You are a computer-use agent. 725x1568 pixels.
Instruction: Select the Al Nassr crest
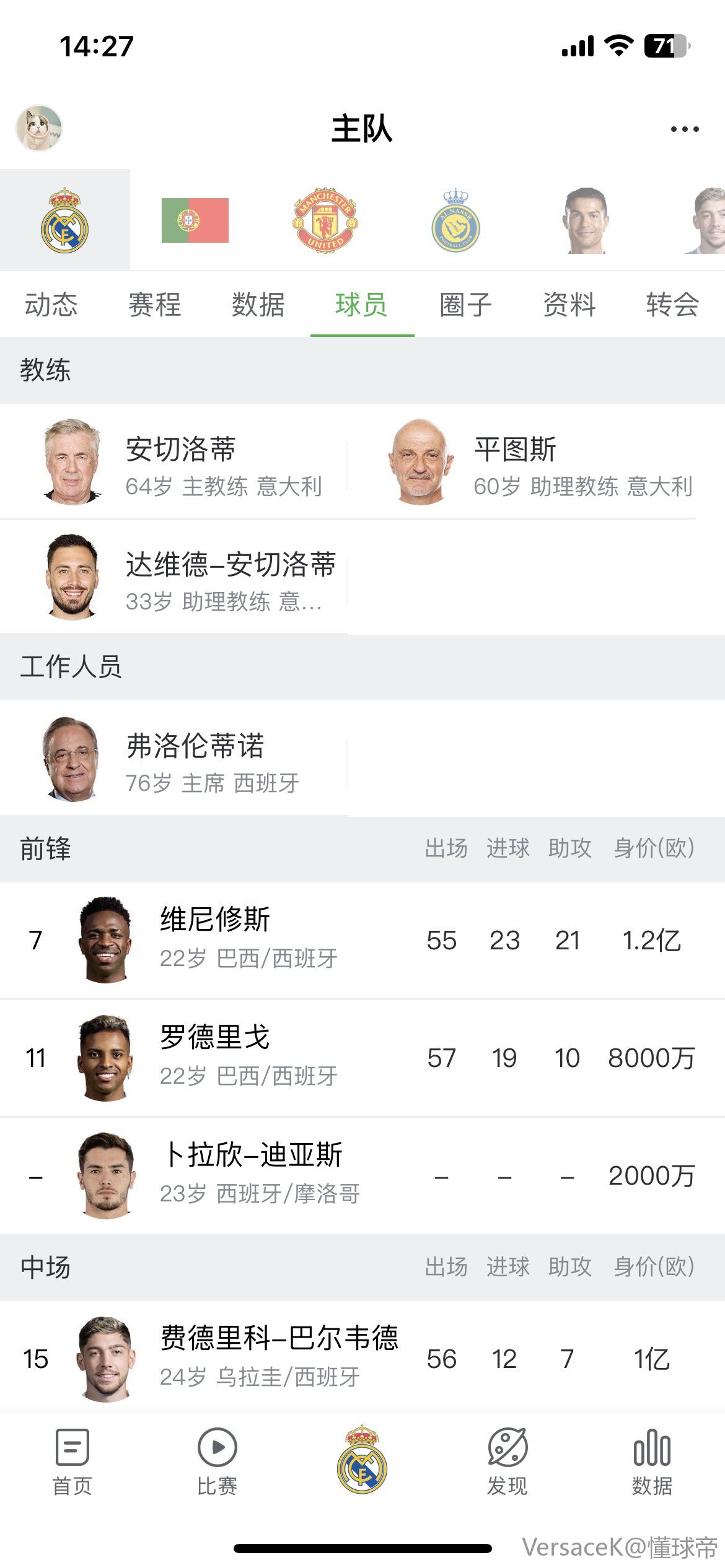(x=455, y=220)
